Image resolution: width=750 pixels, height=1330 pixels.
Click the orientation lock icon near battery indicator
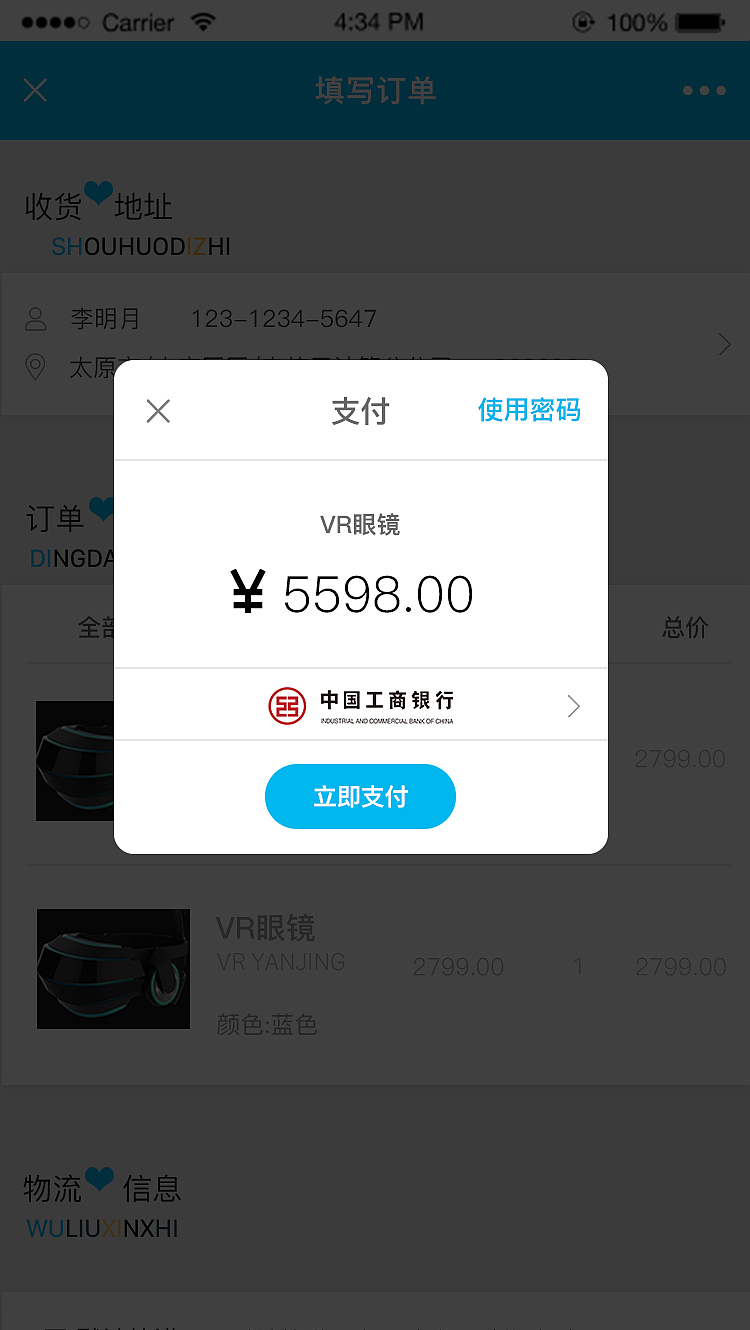583,20
